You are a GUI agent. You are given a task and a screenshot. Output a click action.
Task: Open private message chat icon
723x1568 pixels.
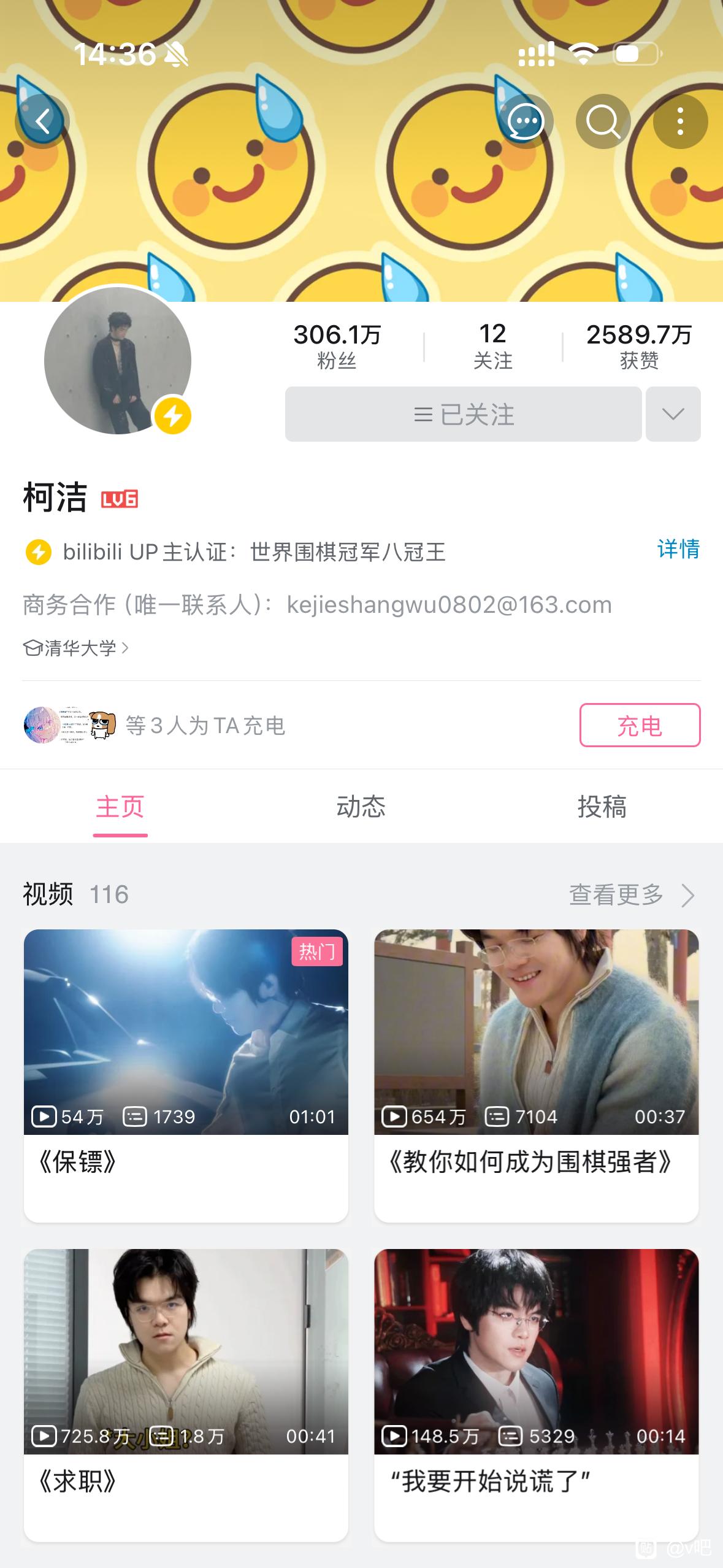[526, 121]
